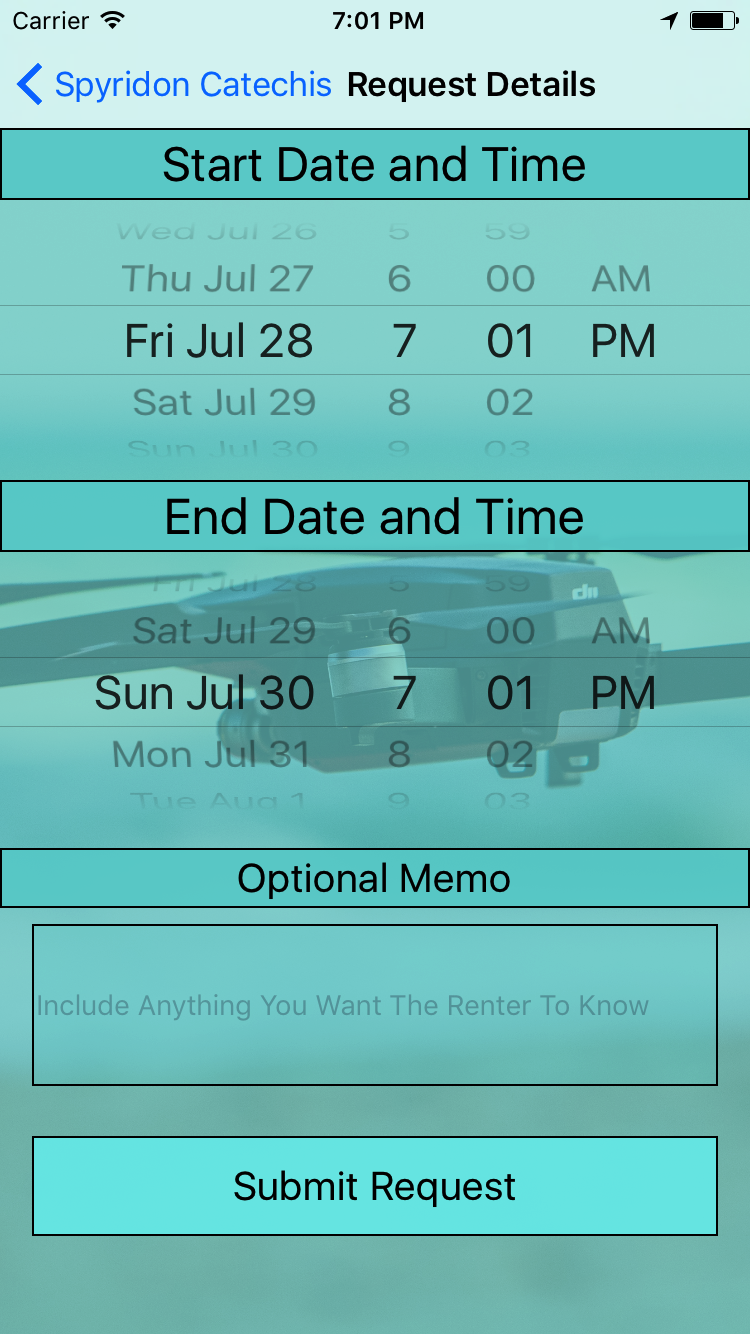
Task: Go back to Spyridon Catechis
Action: click(x=174, y=85)
